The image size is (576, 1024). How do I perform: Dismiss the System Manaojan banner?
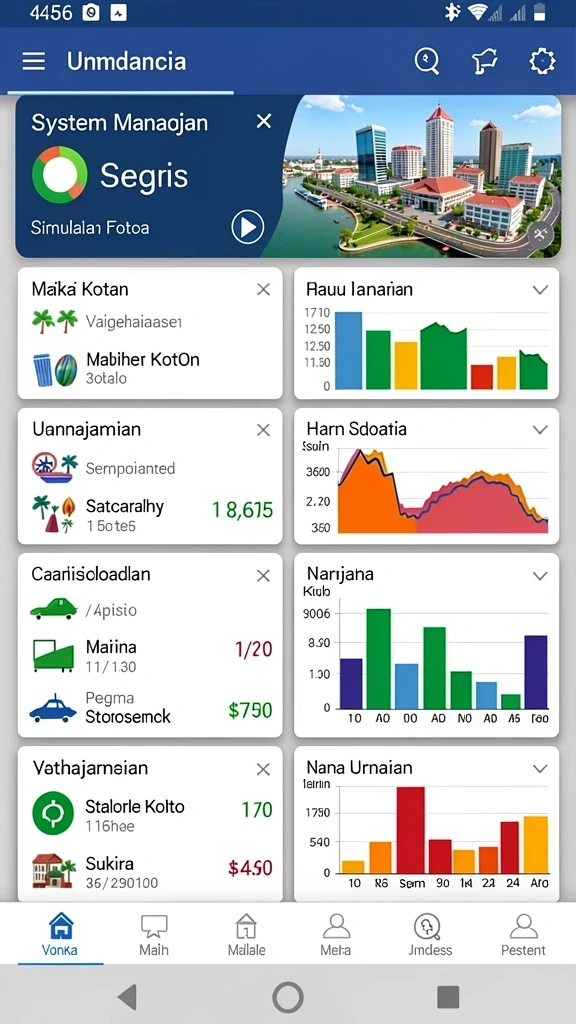pyautogui.click(x=264, y=121)
